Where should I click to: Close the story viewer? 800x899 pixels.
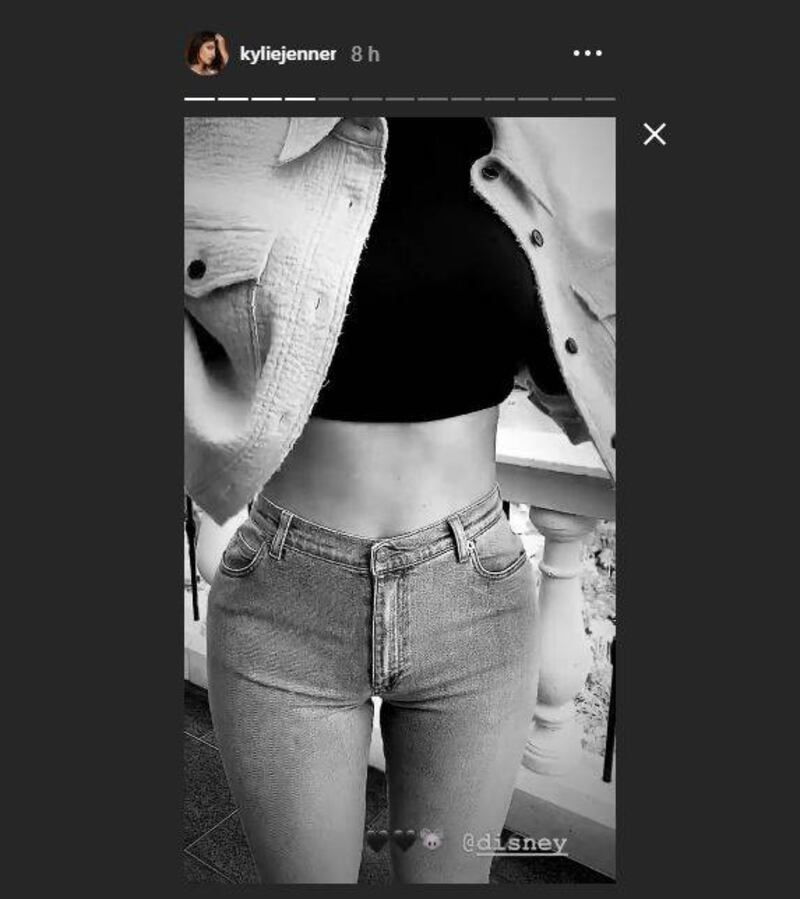[654, 134]
